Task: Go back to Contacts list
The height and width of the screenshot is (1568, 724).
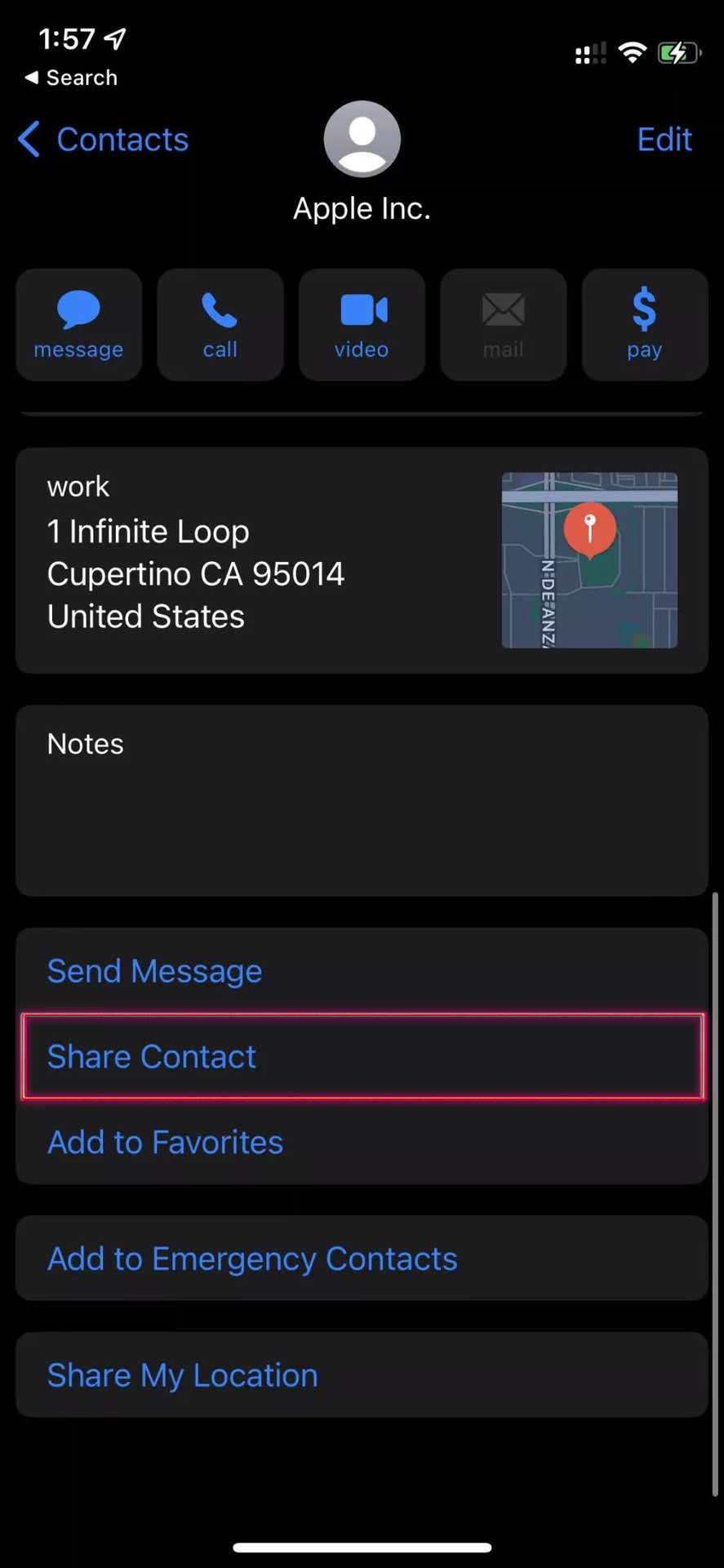Action: (104, 140)
